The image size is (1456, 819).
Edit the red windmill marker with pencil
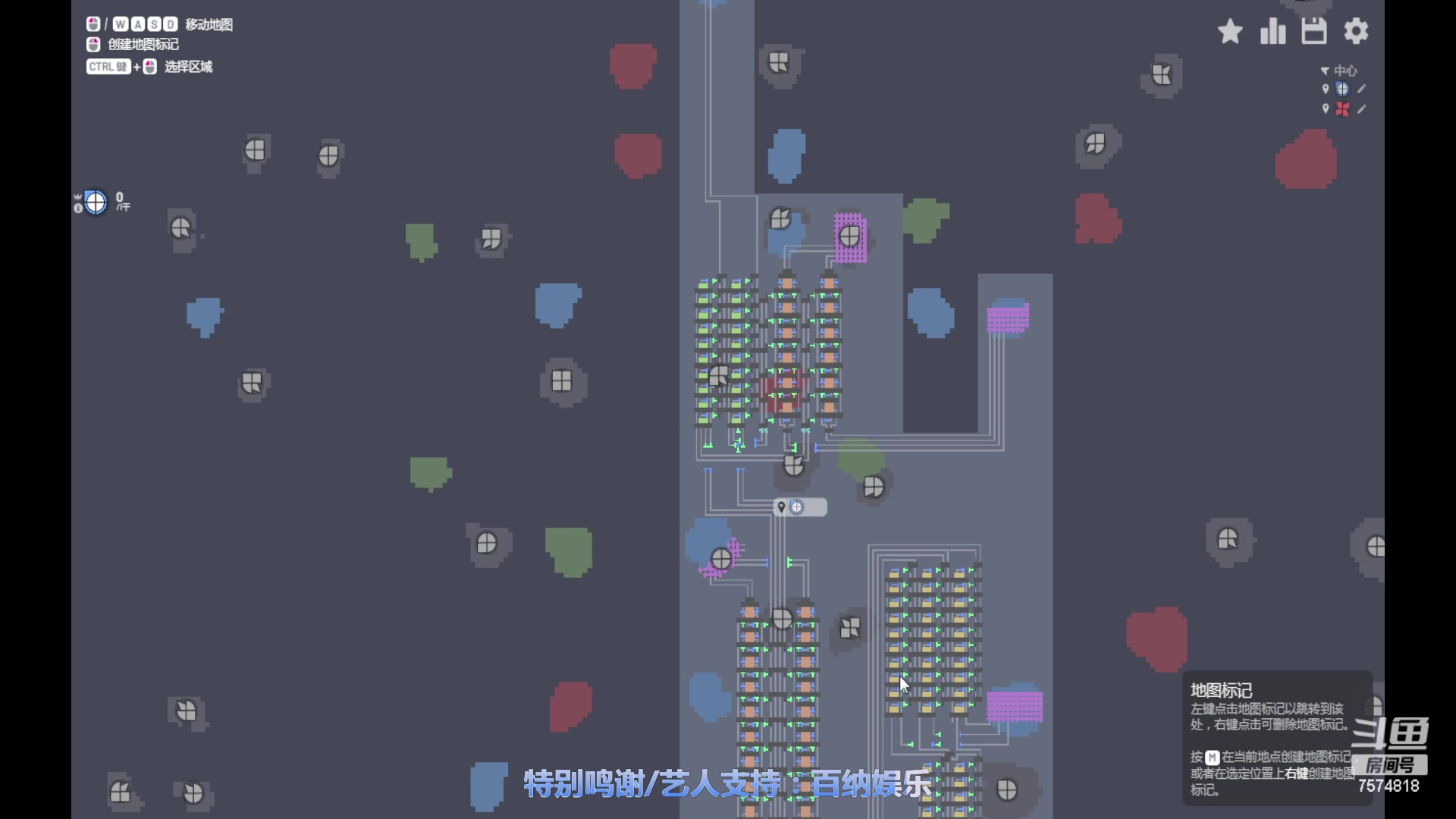pos(1362,109)
